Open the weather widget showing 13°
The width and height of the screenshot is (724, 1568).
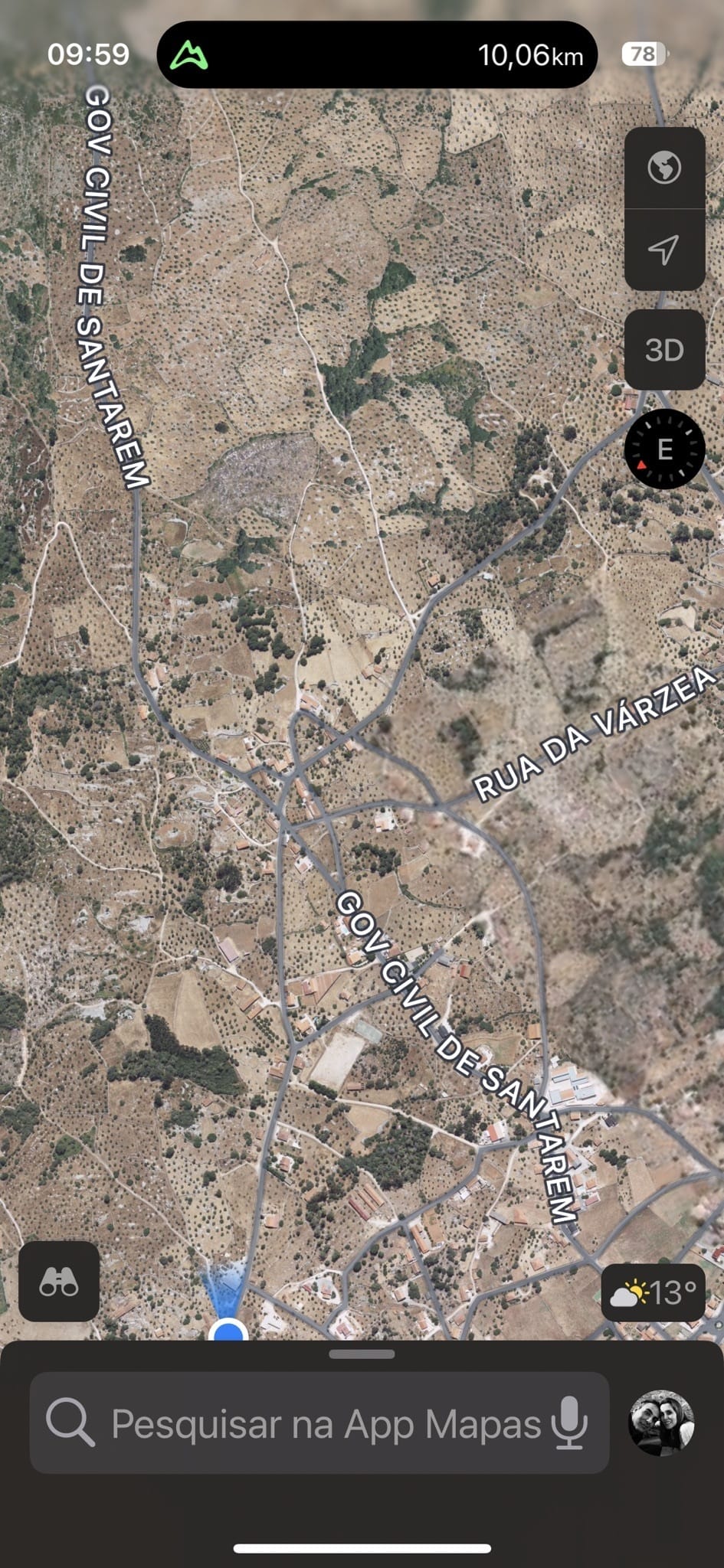click(x=653, y=1293)
